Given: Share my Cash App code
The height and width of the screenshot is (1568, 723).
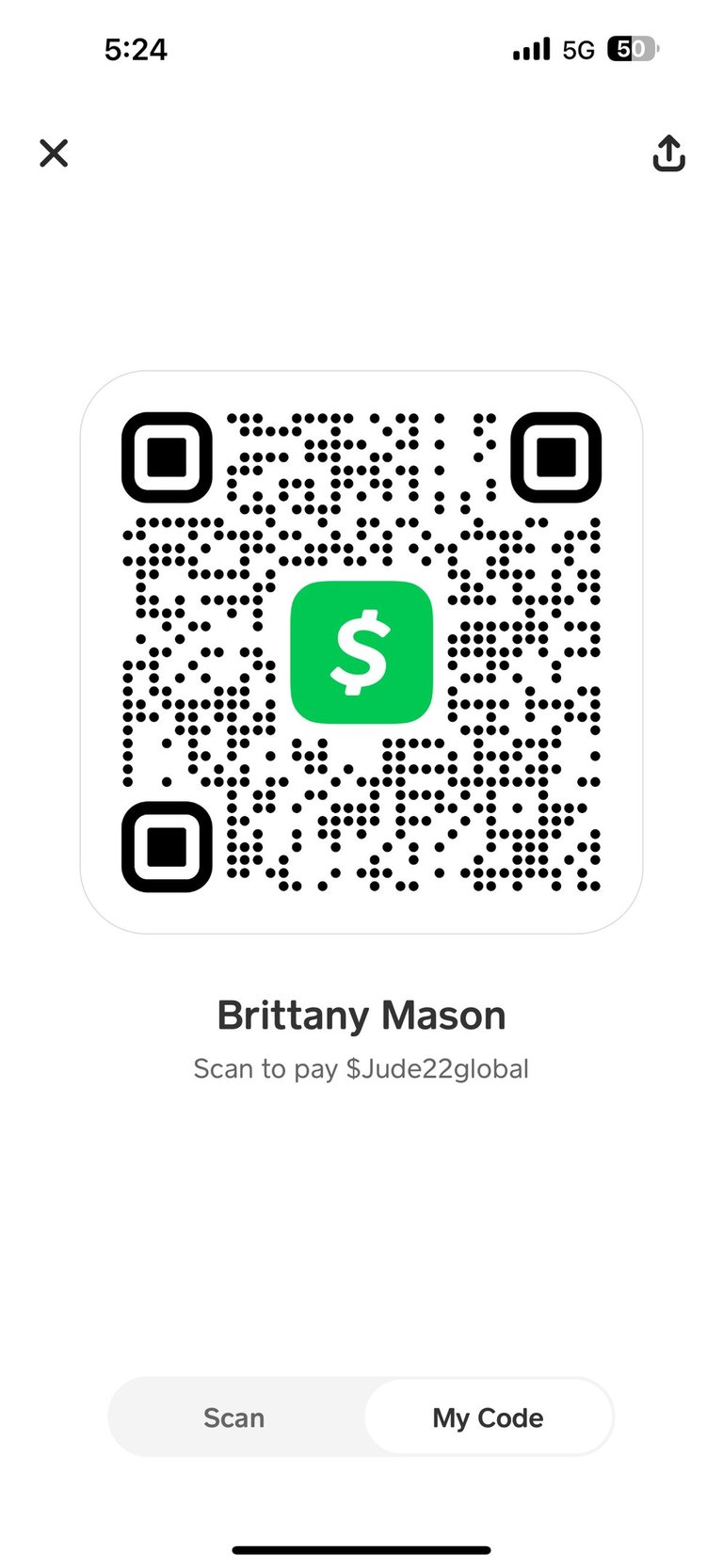Looking at the screenshot, I should pos(668,153).
